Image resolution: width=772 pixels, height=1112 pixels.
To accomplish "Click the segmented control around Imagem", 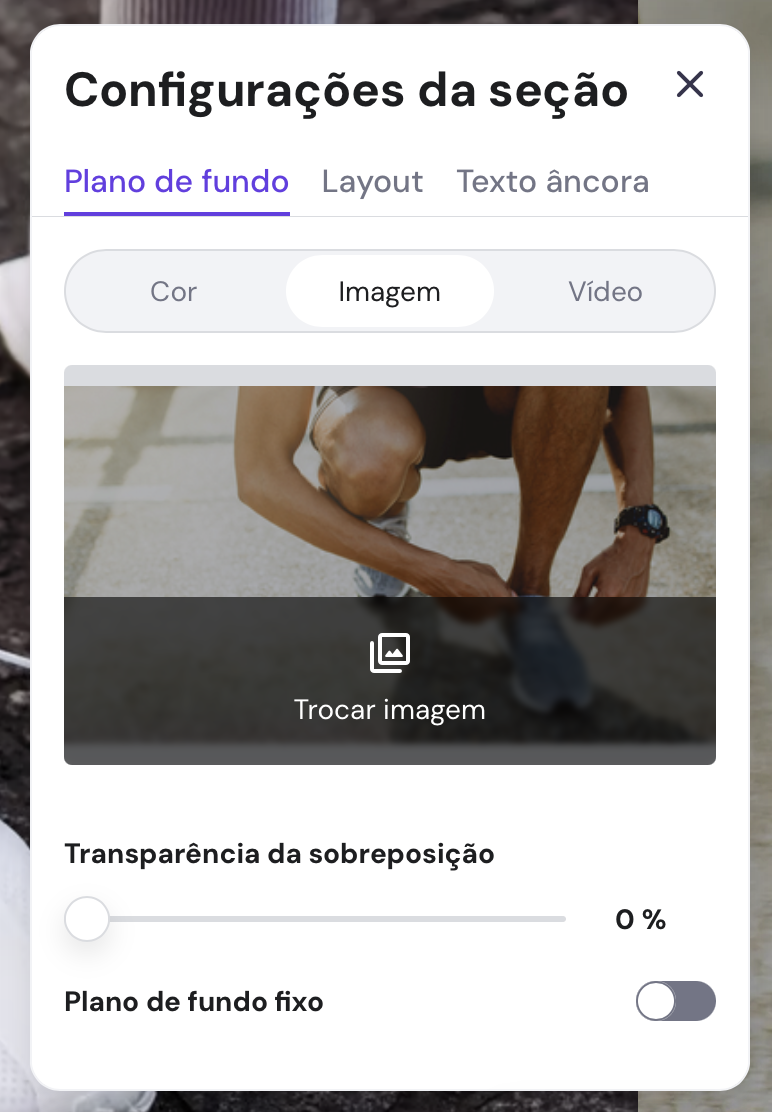I will tap(390, 291).
